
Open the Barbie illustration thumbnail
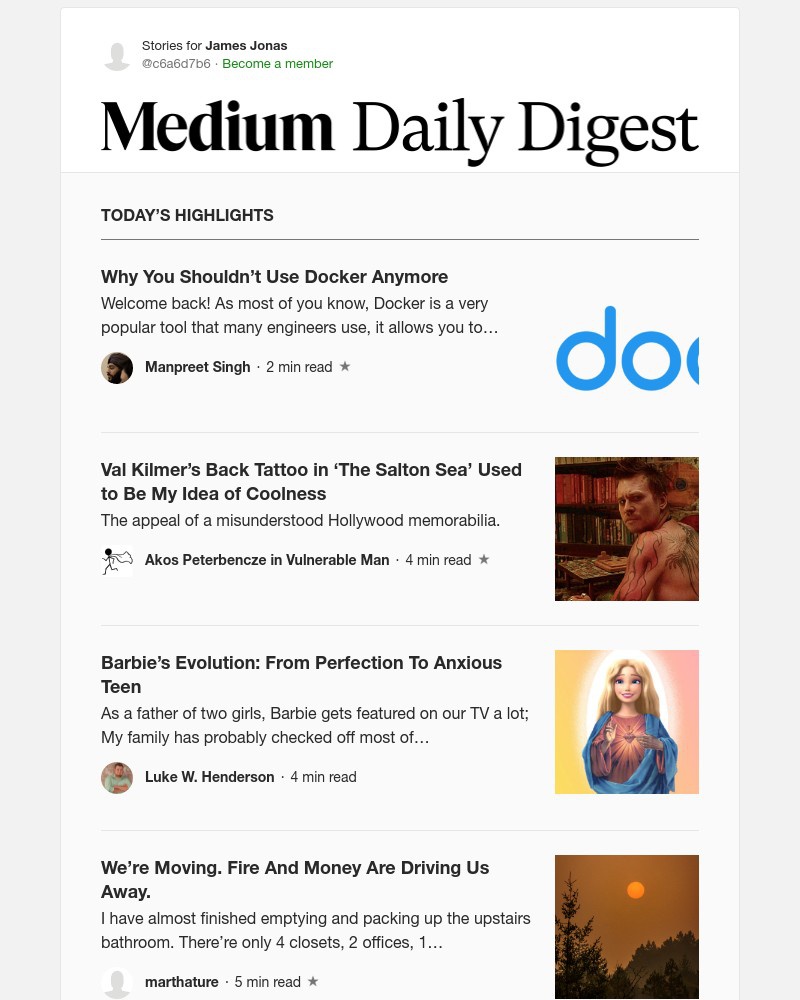pos(626,722)
